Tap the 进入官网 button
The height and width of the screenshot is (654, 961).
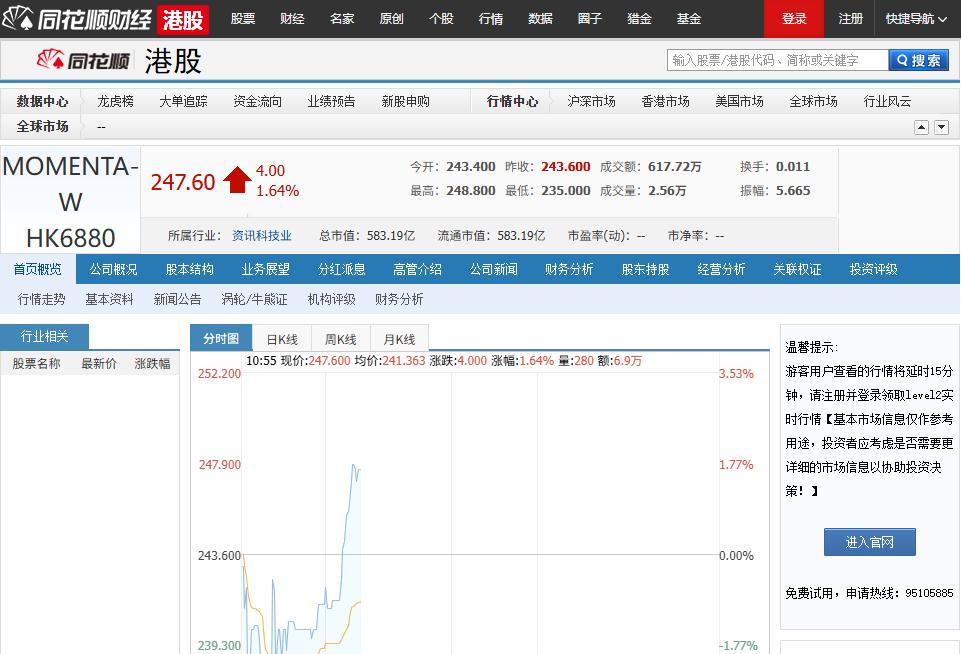(x=870, y=542)
